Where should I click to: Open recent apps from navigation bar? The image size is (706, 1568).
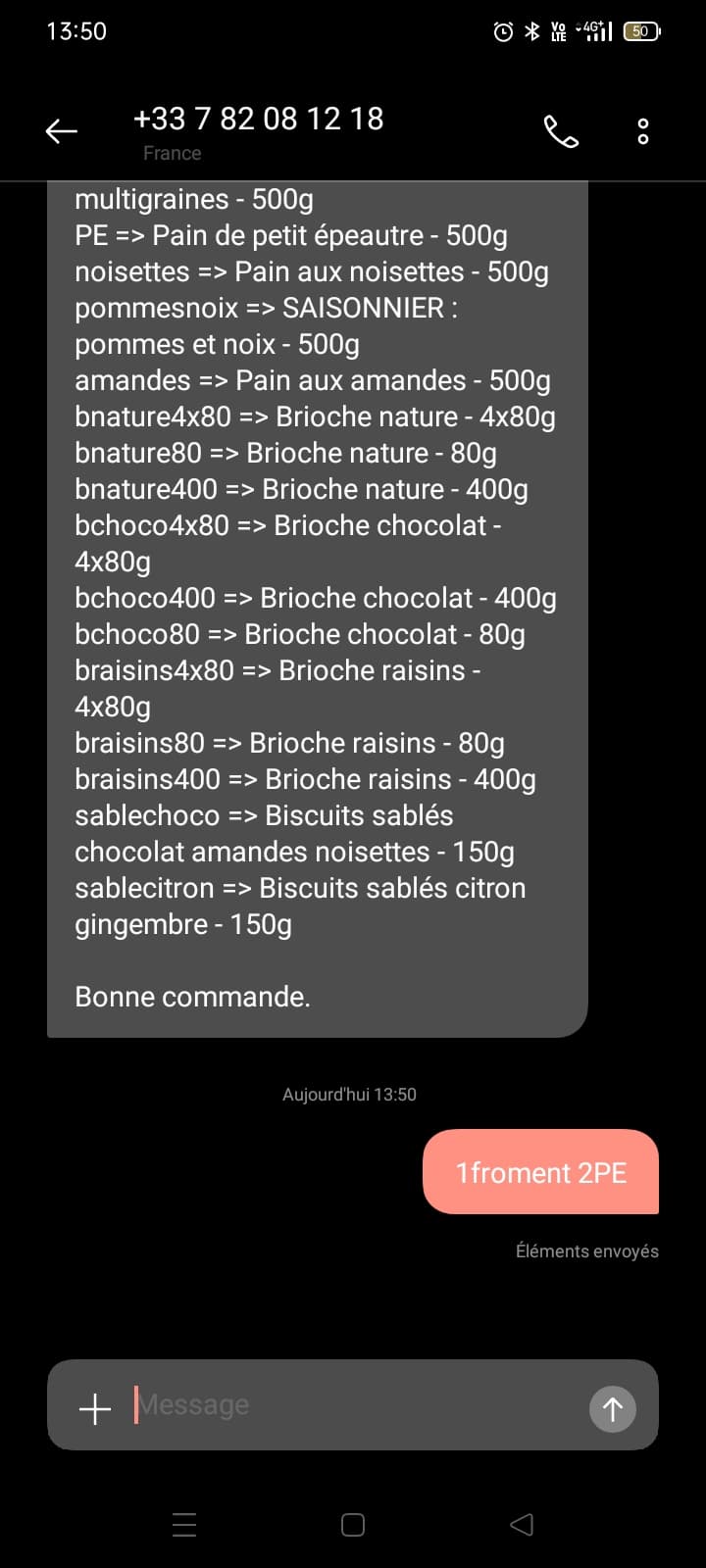pos(184,1525)
